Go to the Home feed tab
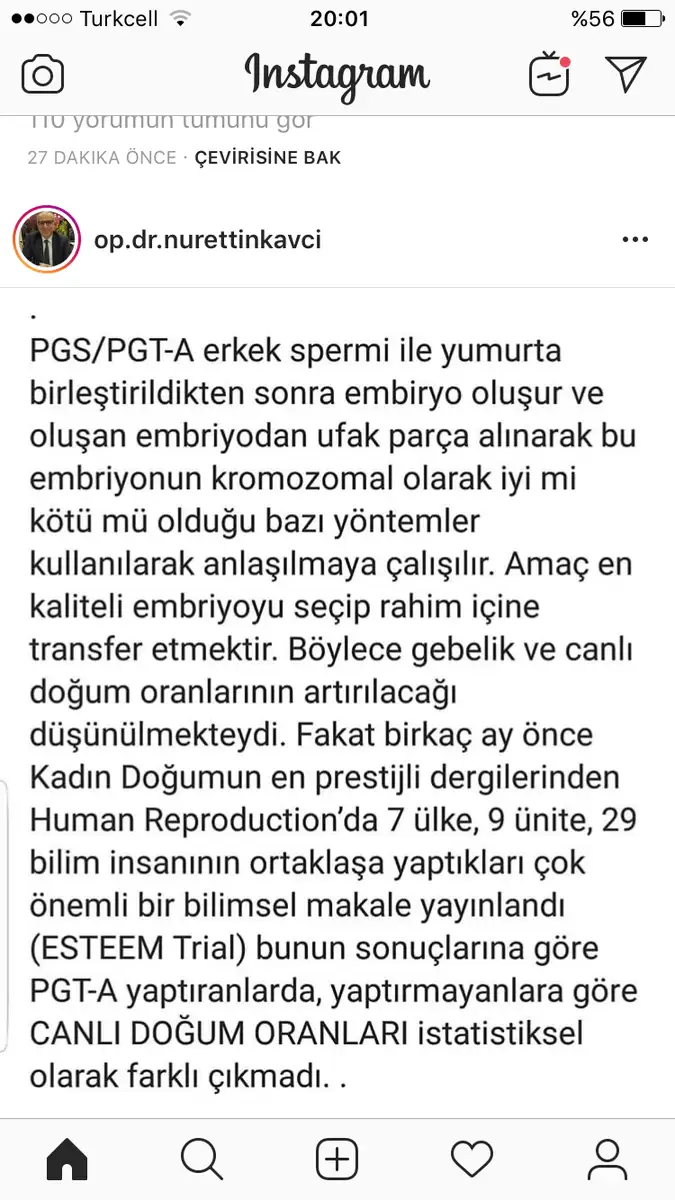 tap(68, 1159)
